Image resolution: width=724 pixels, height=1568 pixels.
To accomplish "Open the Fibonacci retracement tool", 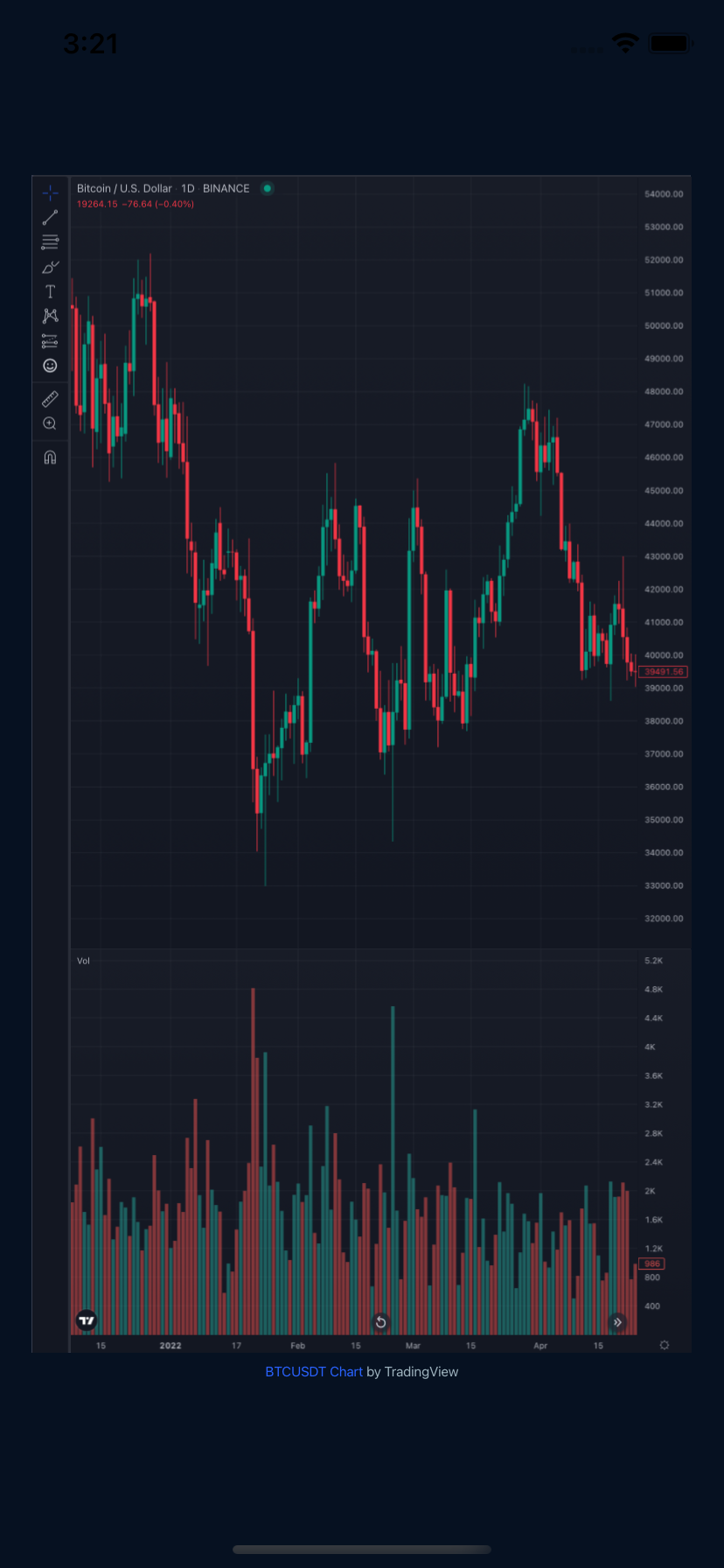I will (50, 242).
